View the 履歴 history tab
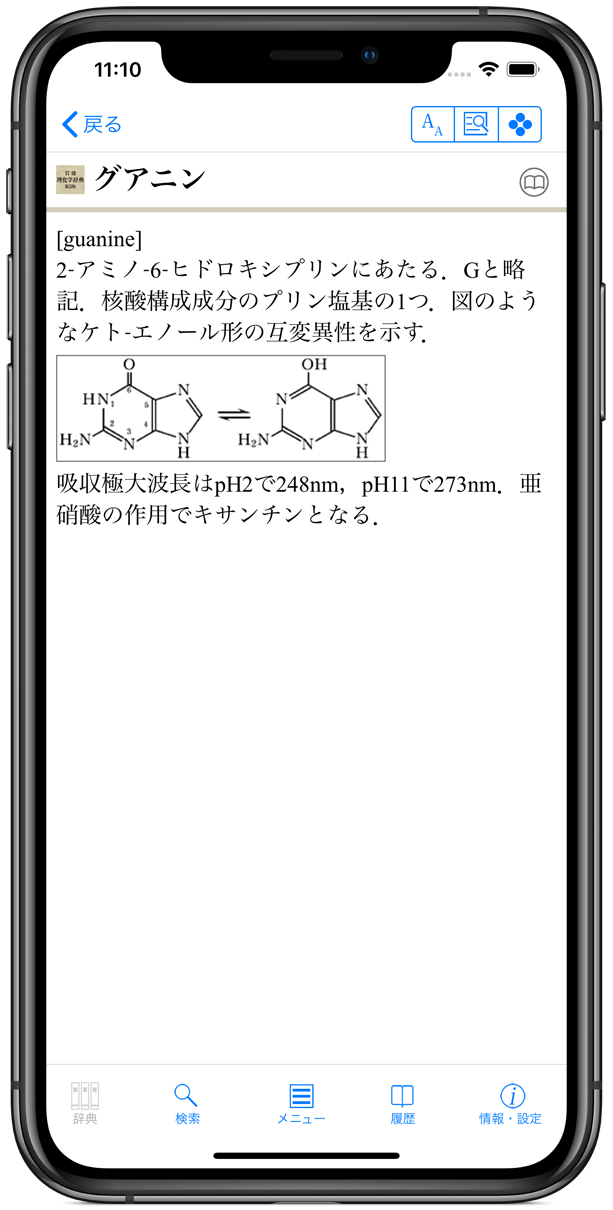This screenshot has width=613, height=1210. [402, 1103]
